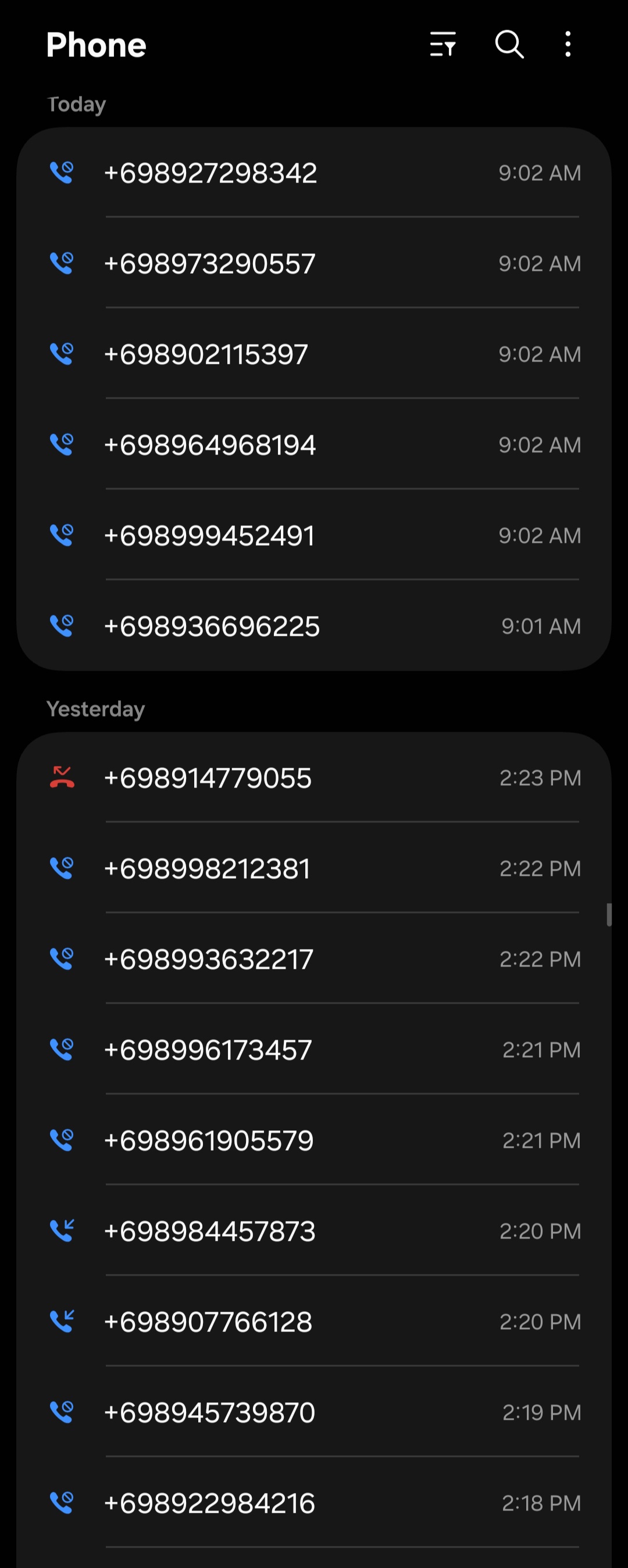Expand the call entry +698999452491
The image size is (628, 1568).
[x=313, y=536]
